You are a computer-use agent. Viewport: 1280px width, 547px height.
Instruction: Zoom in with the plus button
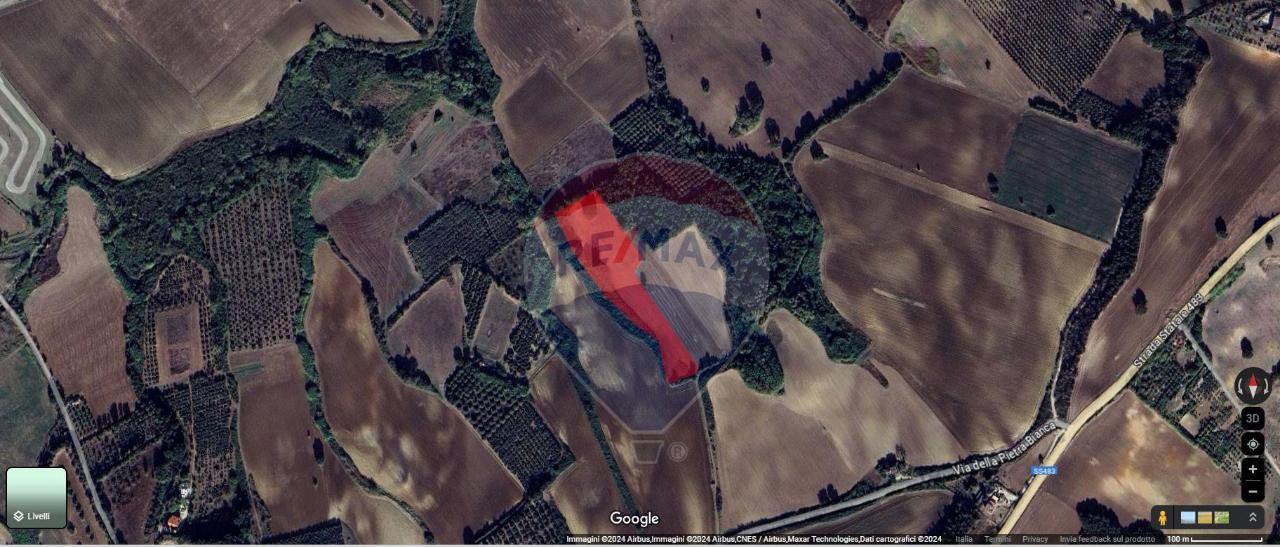pyautogui.click(x=1253, y=468)
